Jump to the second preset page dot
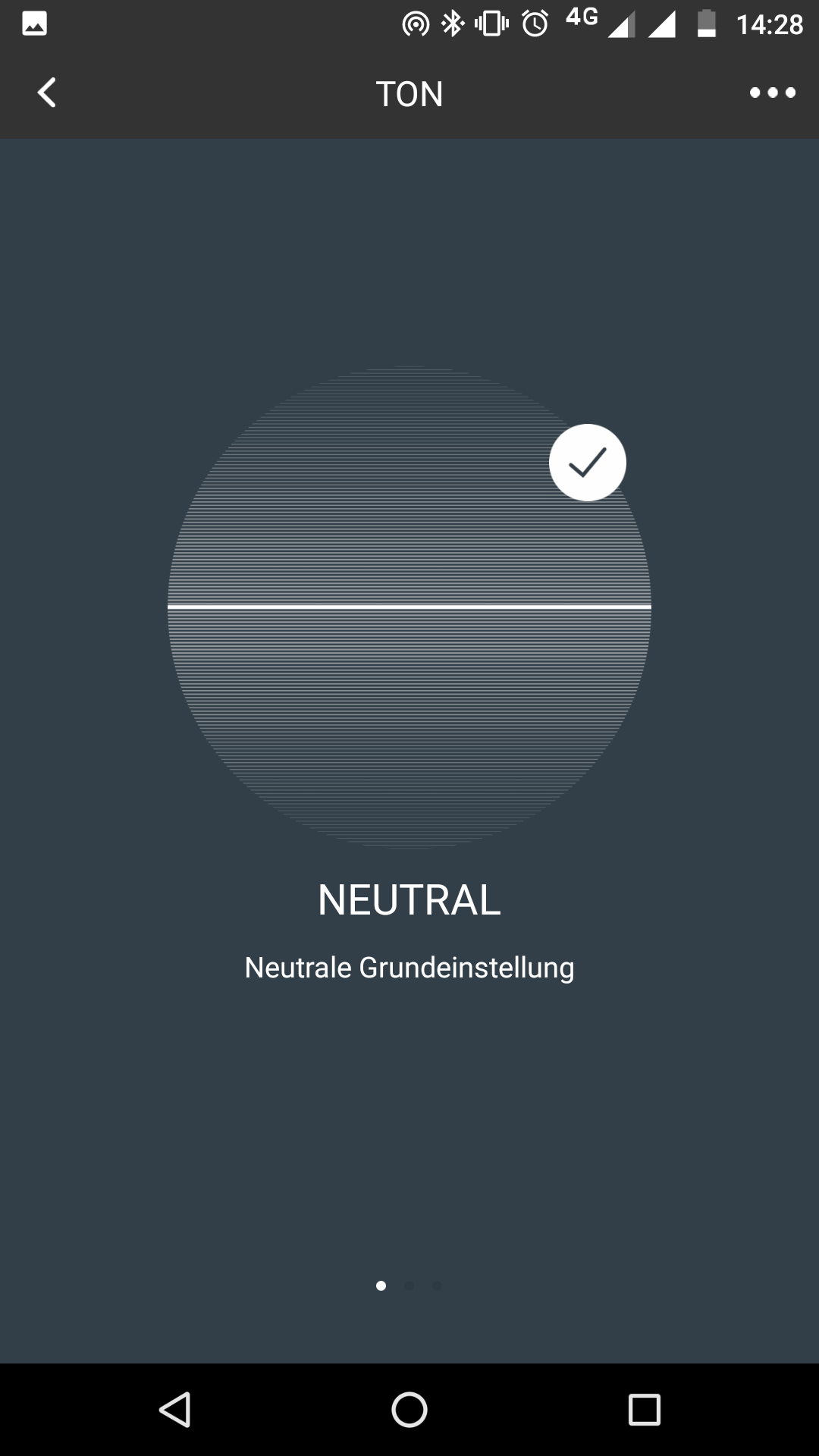Viewport: 819px width, 1456px height. pos(409,1285)
